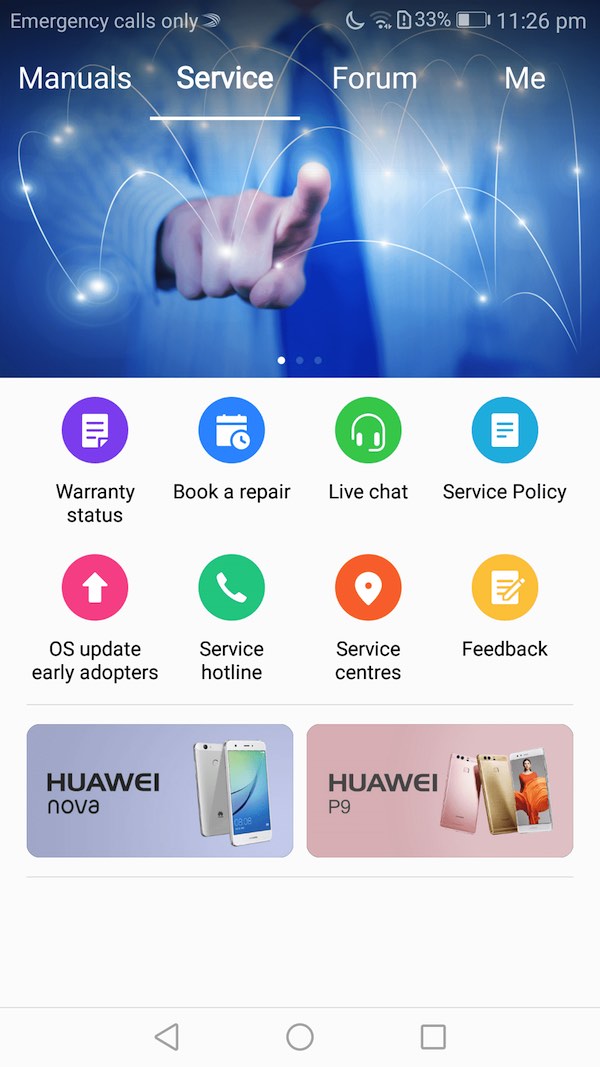Check Warranty status
This screenshot has width=600, height=1067.
[95, 460]
